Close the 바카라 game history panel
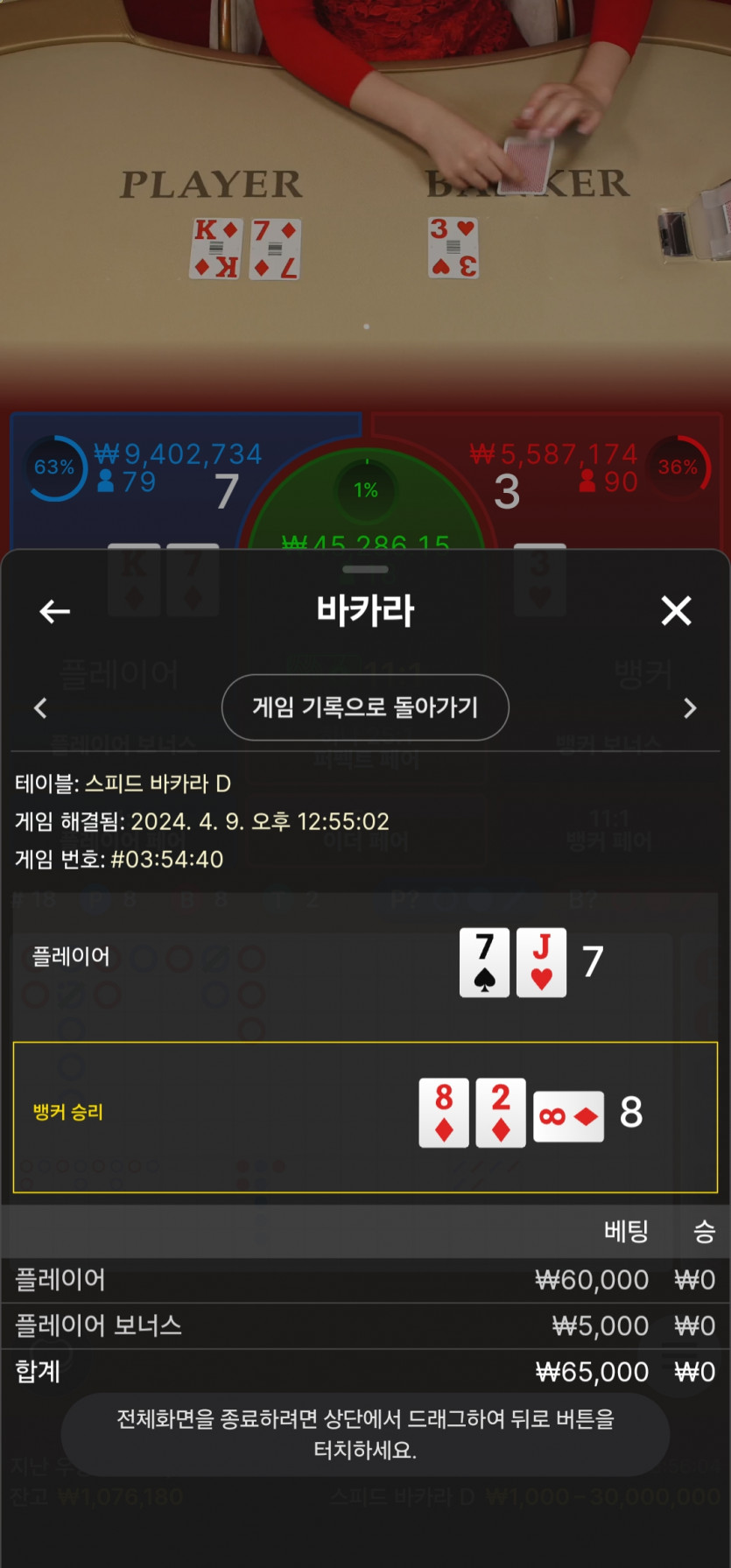Image resolution: width=731 pixels, height=1568 pixels. (x=676, y=611)
